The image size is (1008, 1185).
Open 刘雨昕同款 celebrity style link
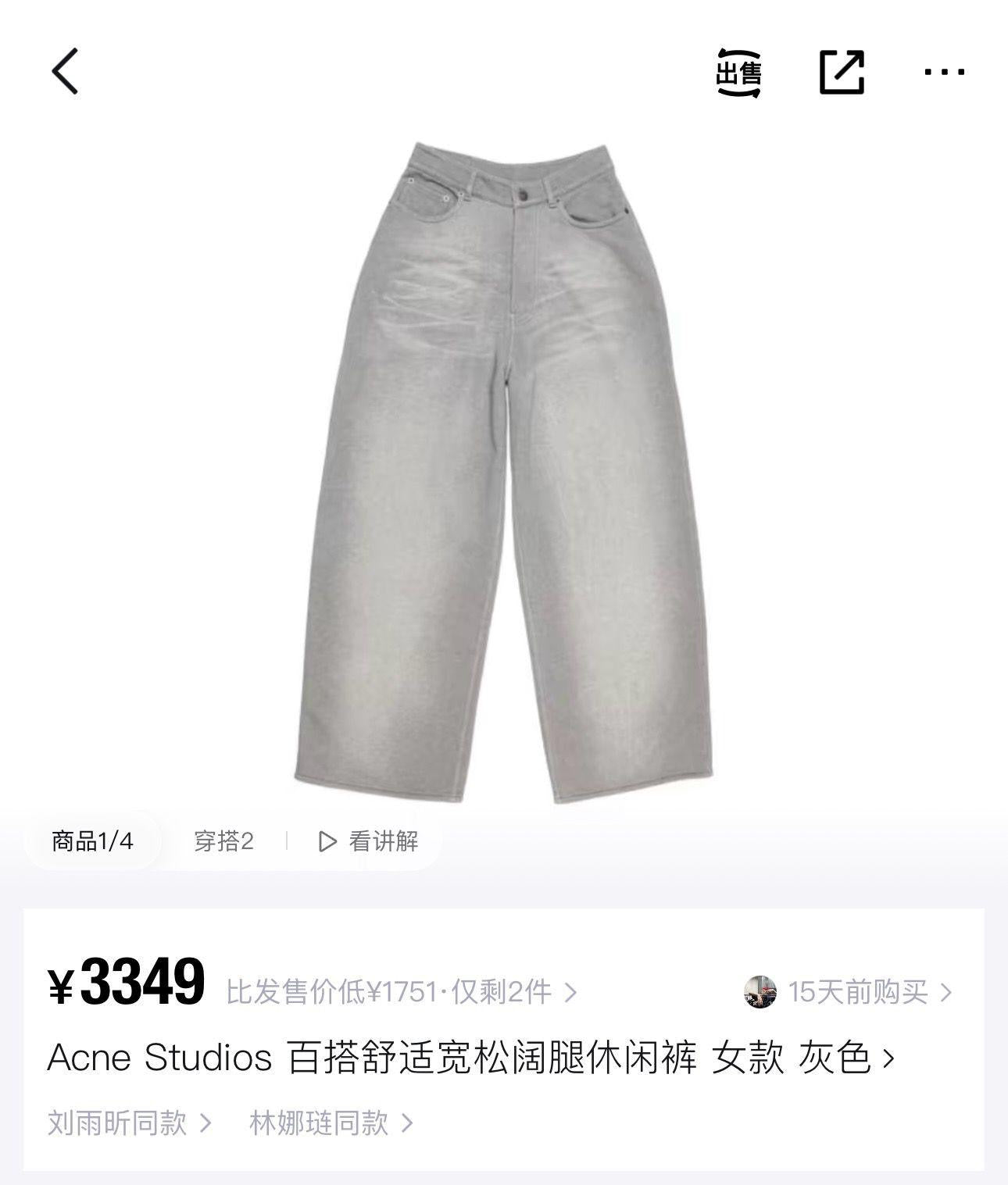(x=129, y=1123)
